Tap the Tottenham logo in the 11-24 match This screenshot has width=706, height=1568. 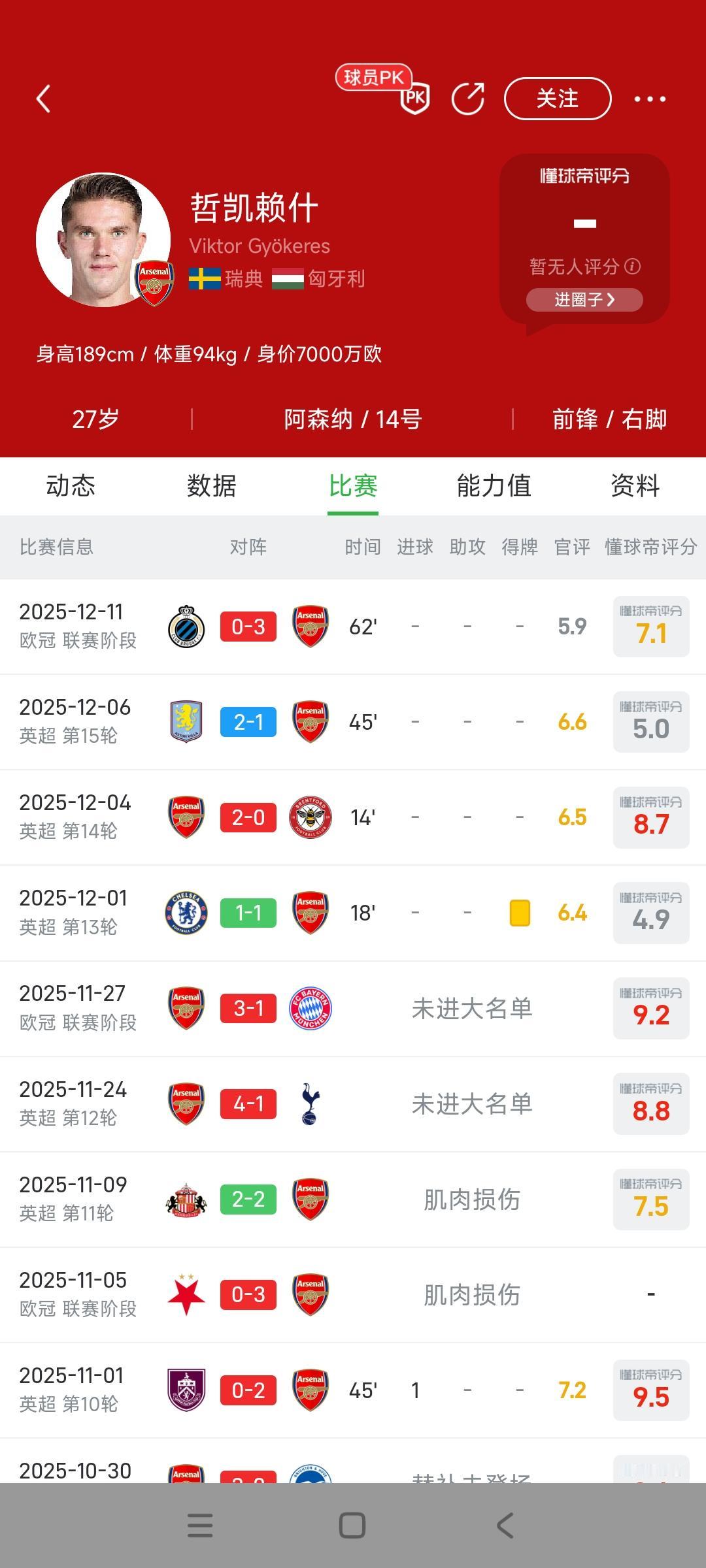point(311,1103)
